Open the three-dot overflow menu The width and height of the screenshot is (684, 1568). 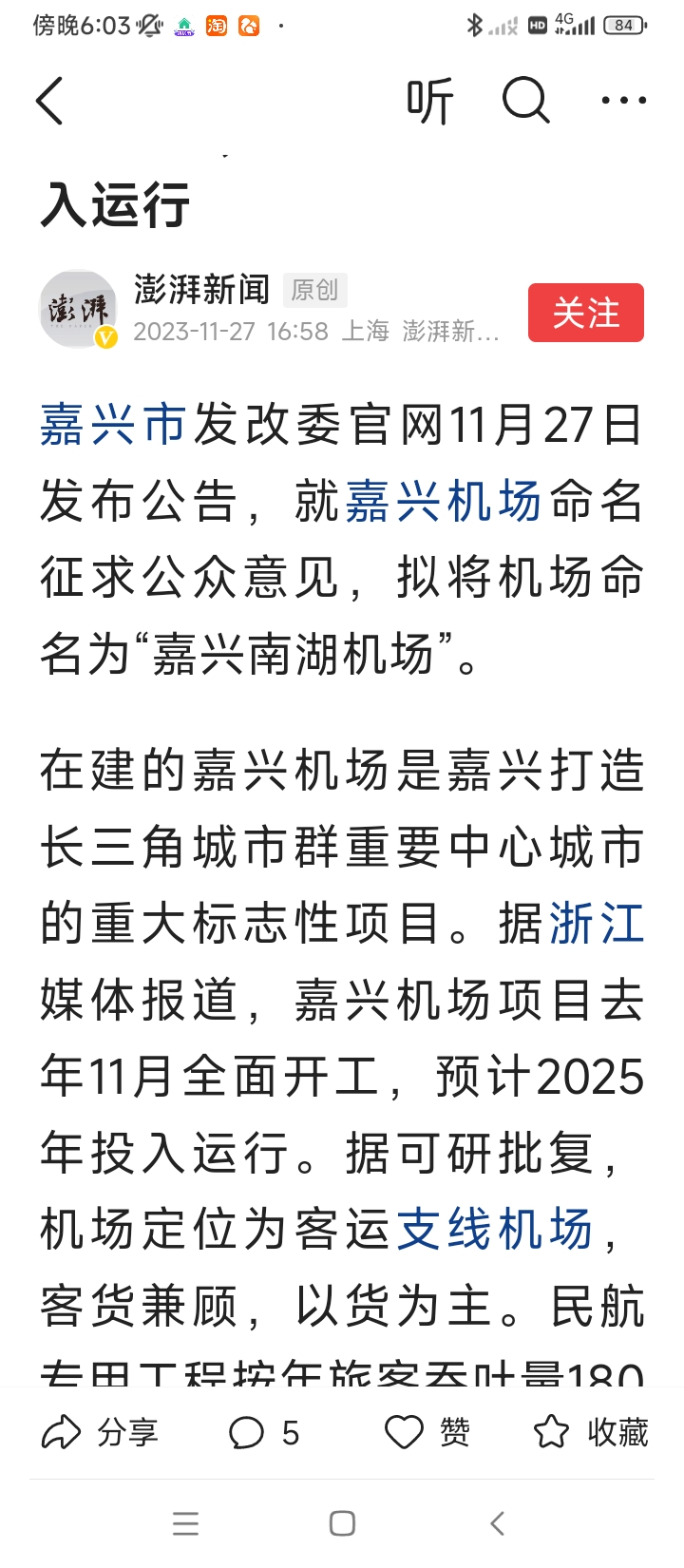point(624,100)
